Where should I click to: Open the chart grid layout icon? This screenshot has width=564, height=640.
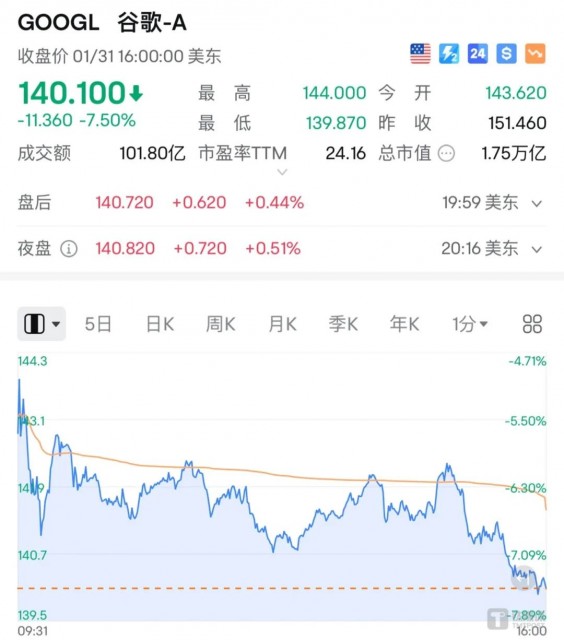click(532, 324)
